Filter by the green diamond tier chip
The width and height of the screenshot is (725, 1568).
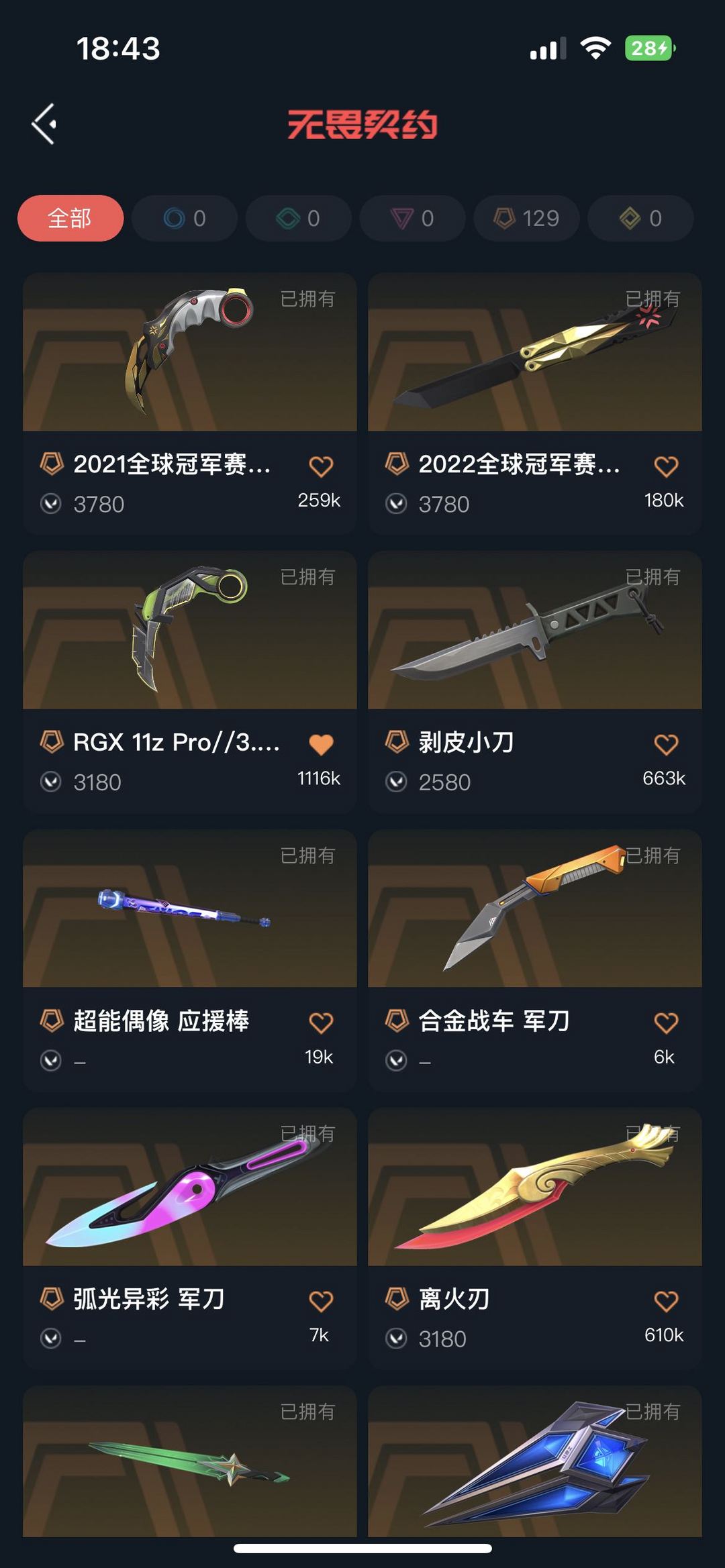pos(298,218)
